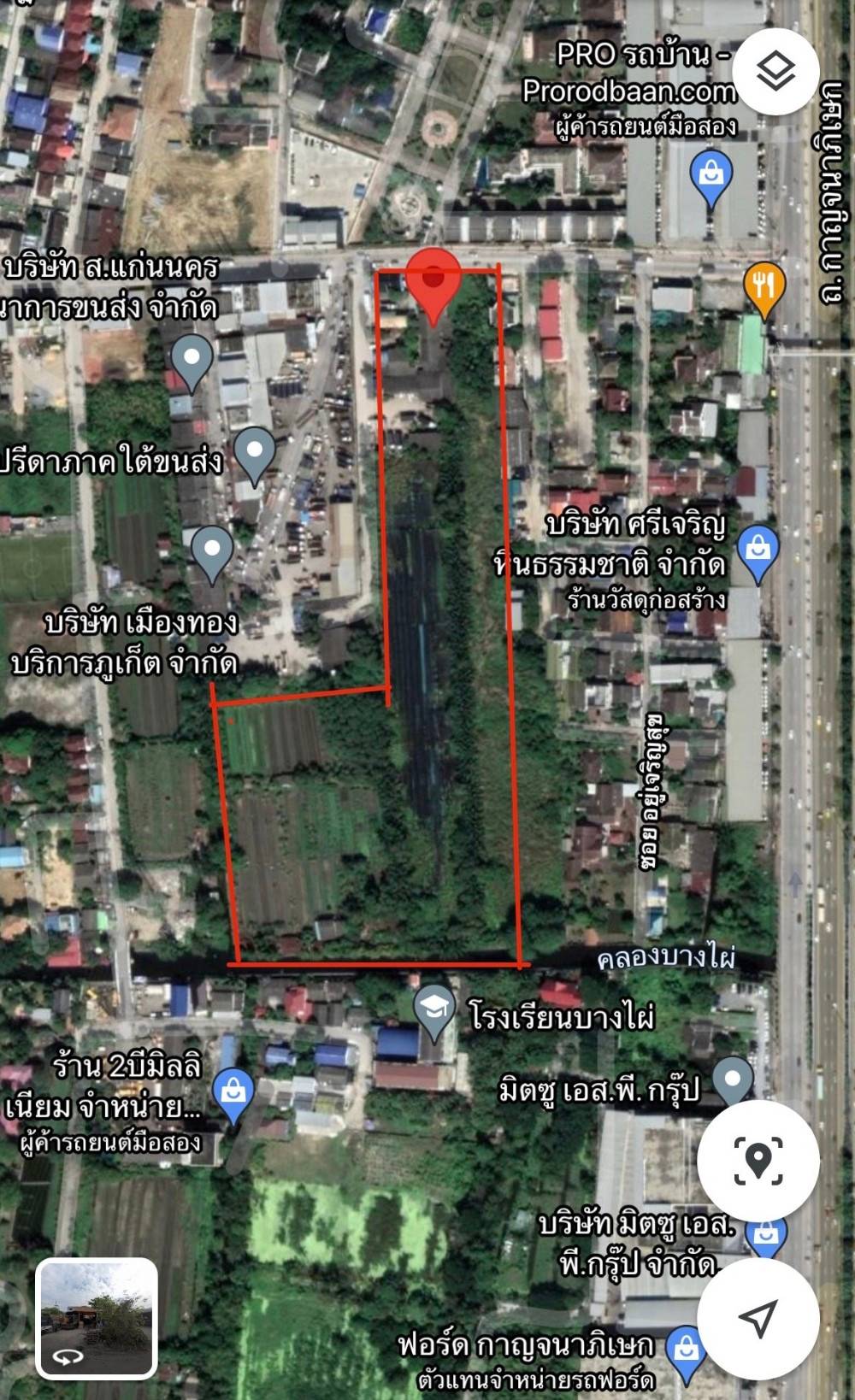Select the red dropped pin

click(433, 286)
